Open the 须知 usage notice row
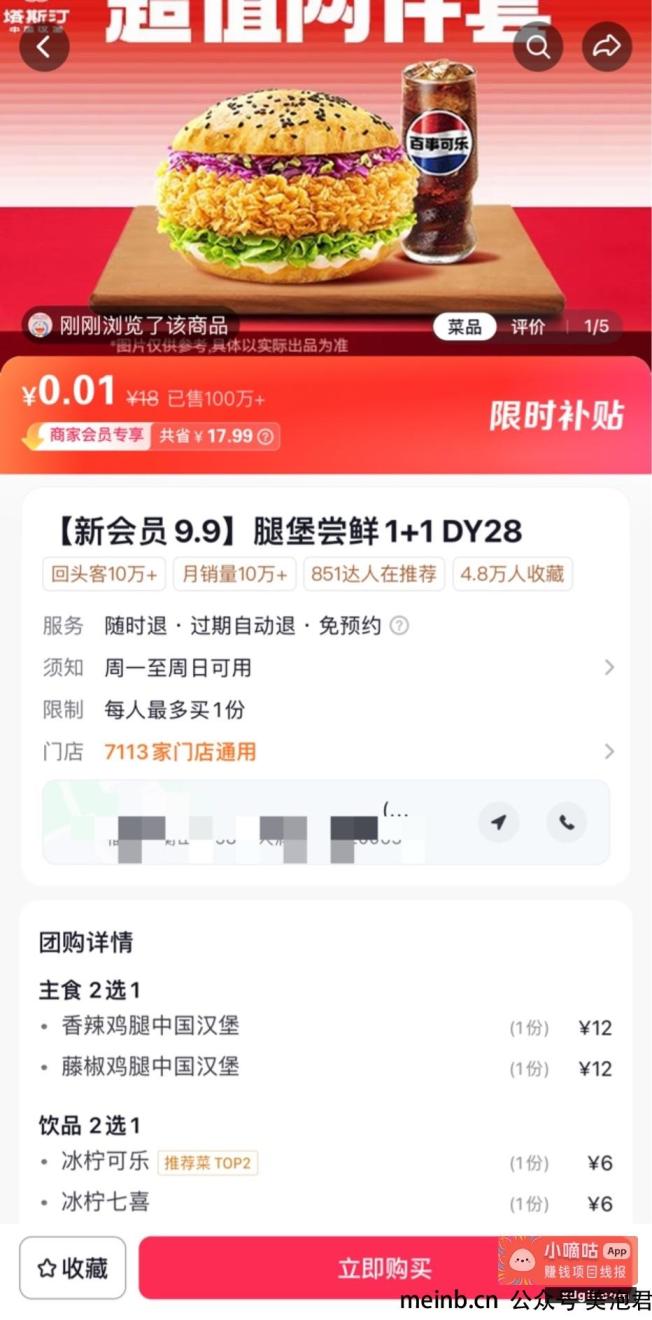This screenshot has height=1320, width=652. [330, 668]
